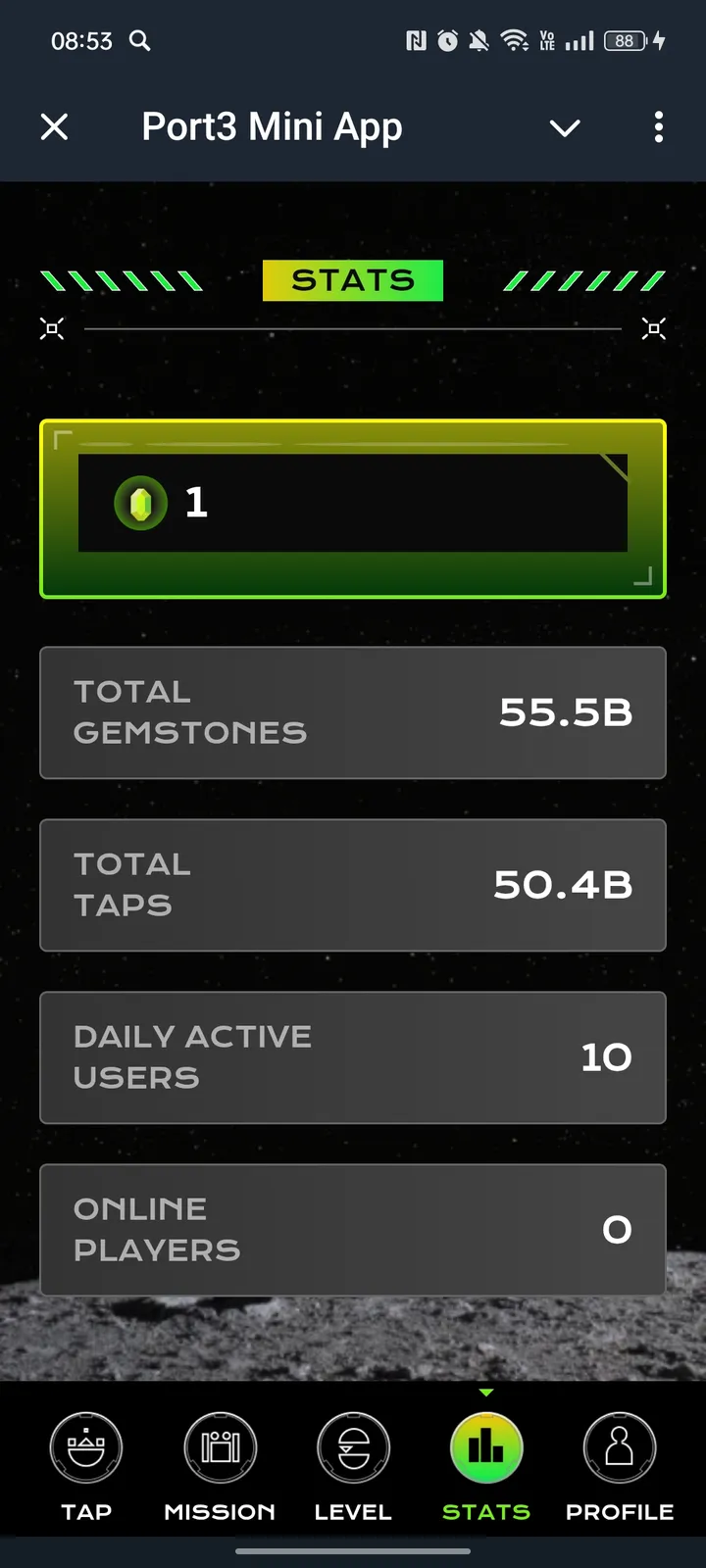The width and height of the screenshot is (706, 1568).
Task: Select the LEVEL icon
Action: [x=353, y=1446]
